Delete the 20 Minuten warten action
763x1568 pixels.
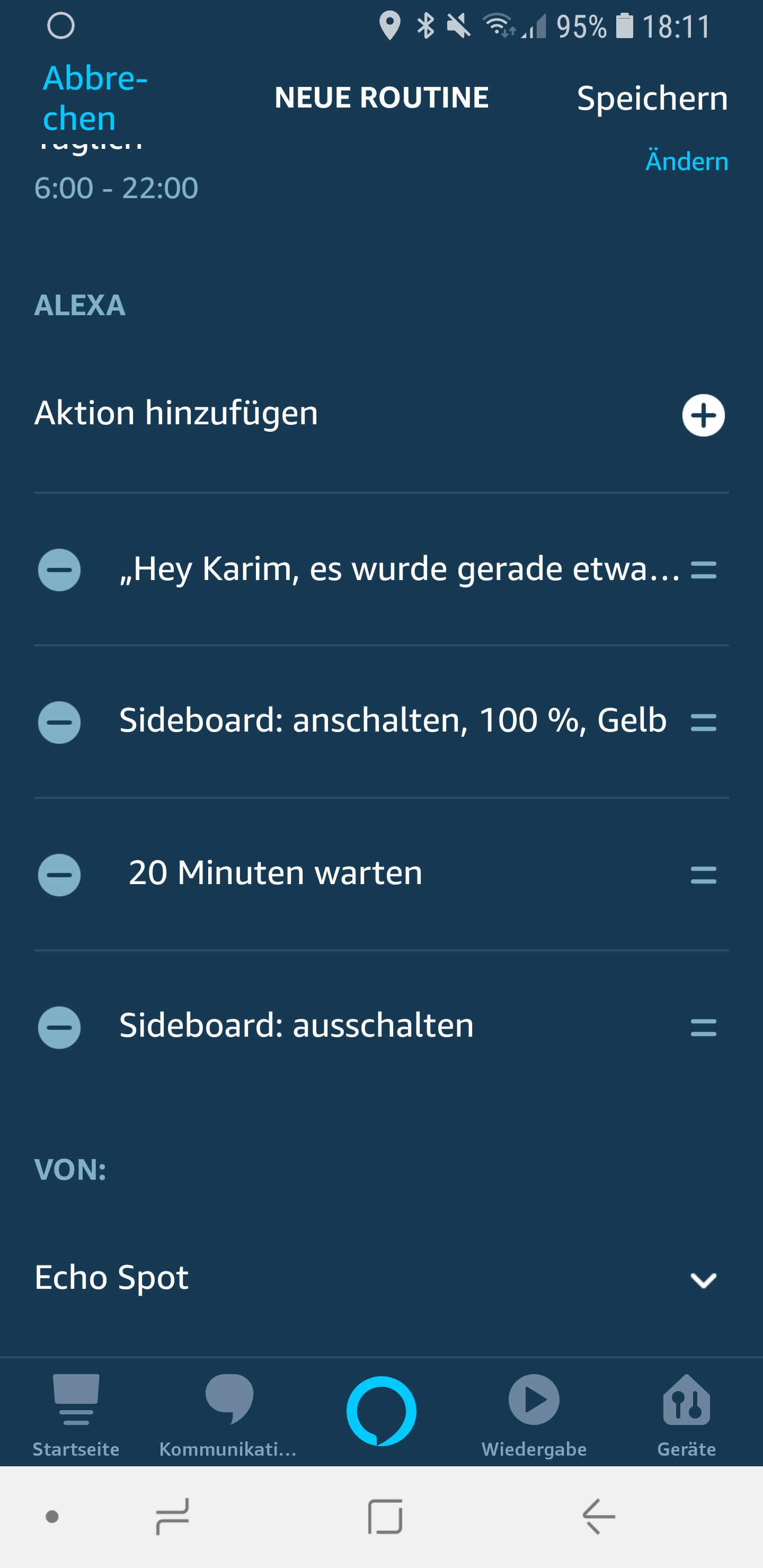click(59, 875)
